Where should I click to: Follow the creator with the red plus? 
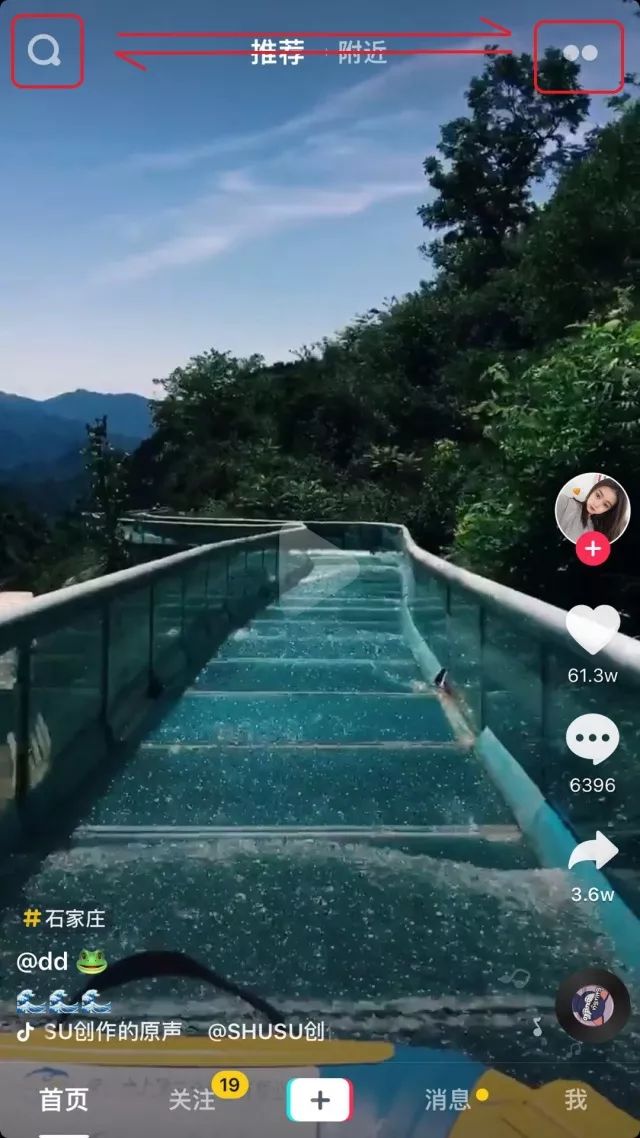593,548
